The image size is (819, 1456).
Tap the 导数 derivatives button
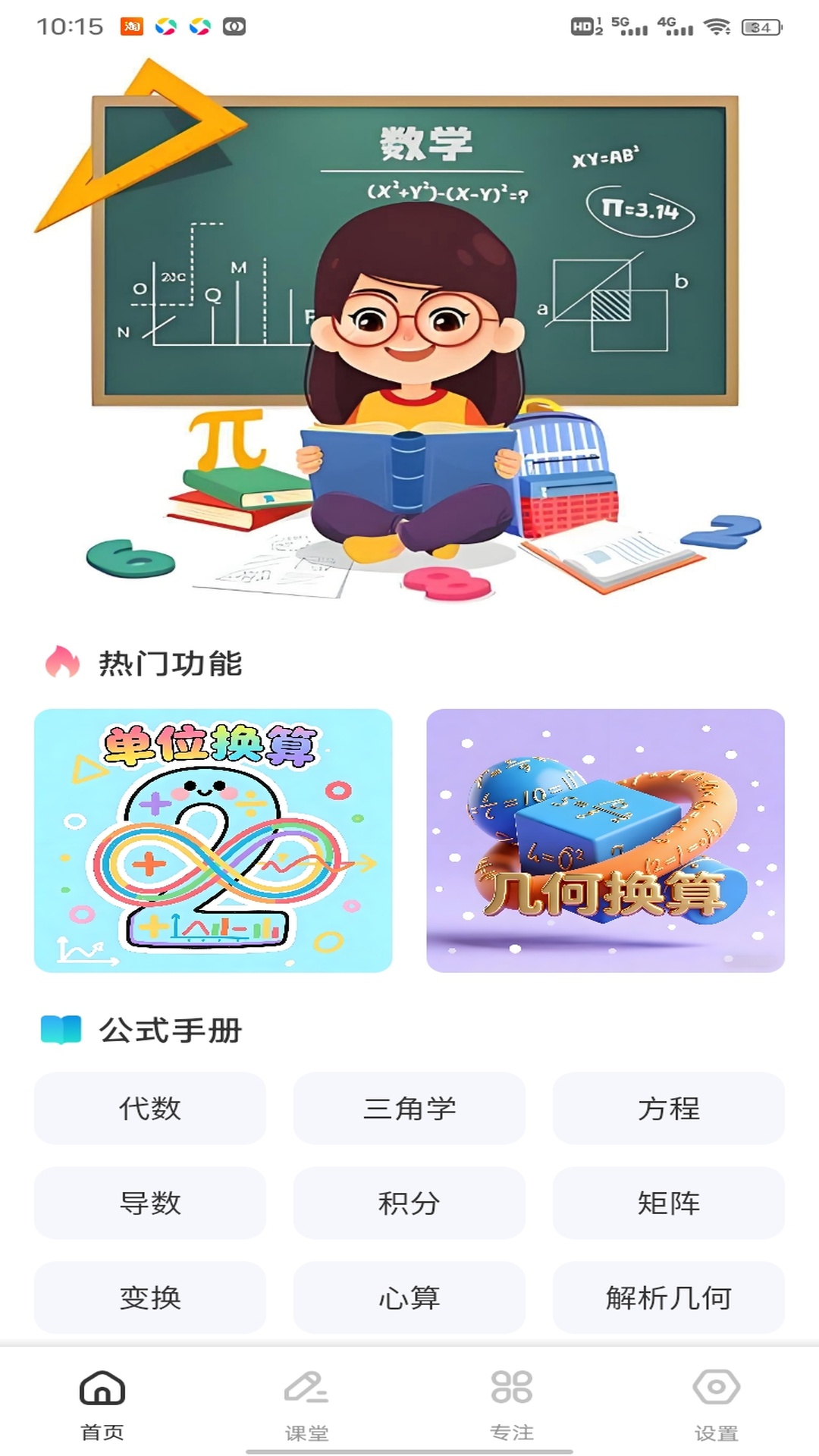[150, 1203]
